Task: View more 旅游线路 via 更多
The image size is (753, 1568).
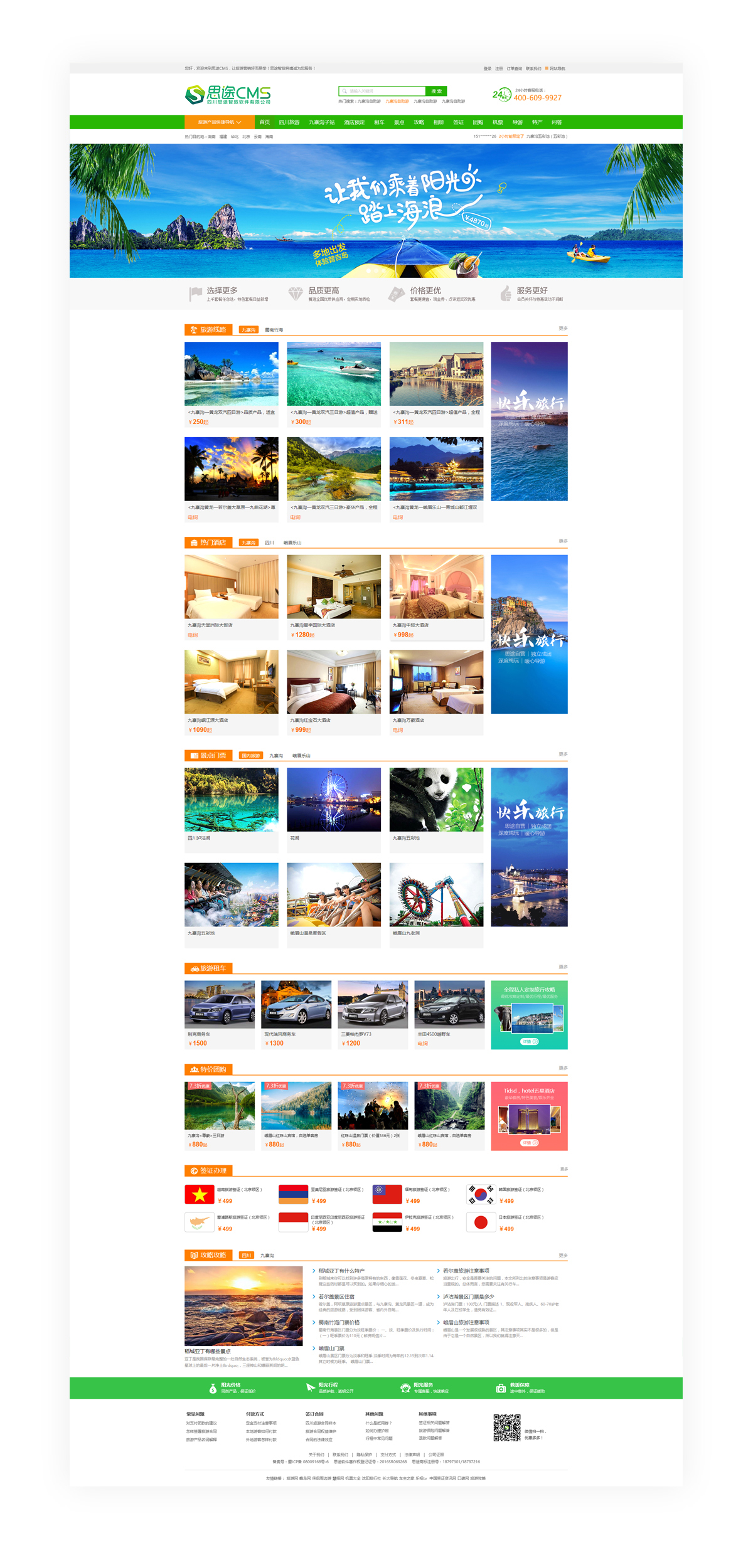Action: coord(563,328)
